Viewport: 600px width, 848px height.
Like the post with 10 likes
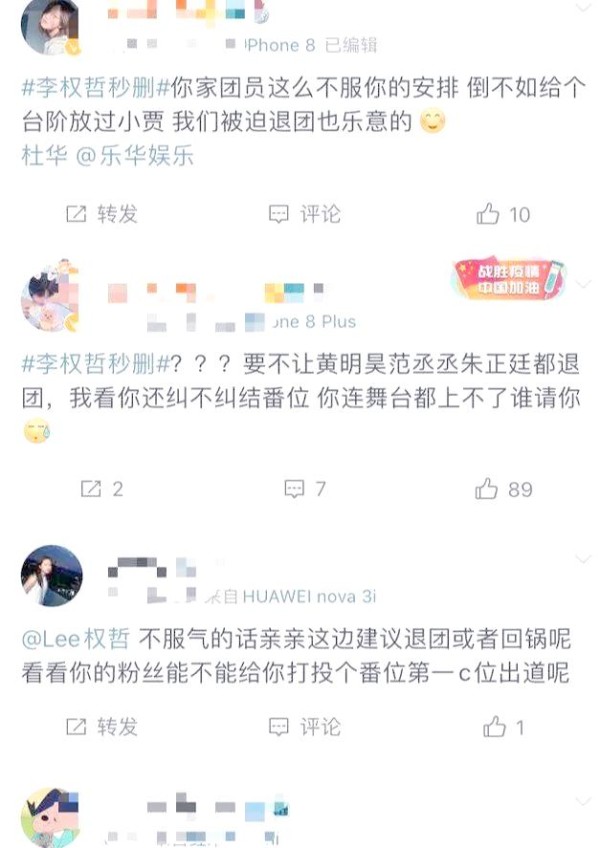point(504,214)
